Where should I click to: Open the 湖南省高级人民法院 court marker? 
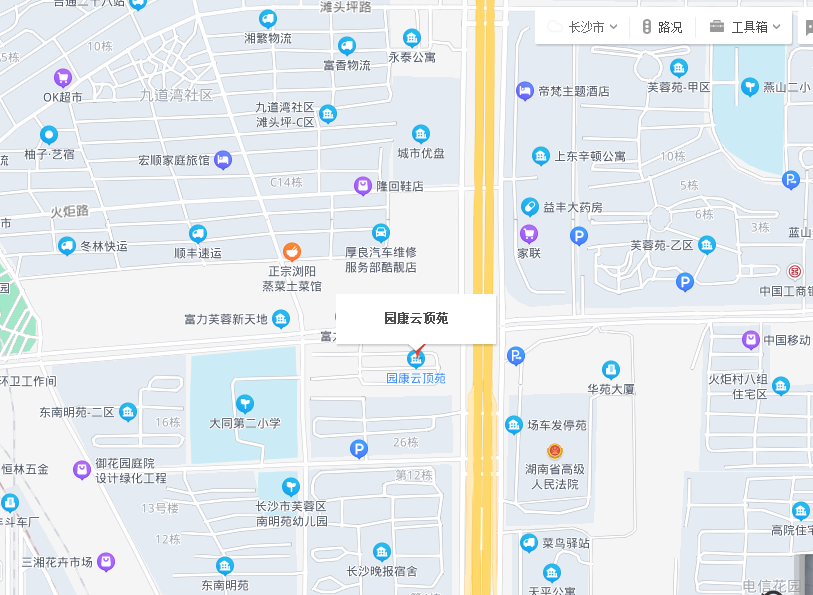(555, 451)
